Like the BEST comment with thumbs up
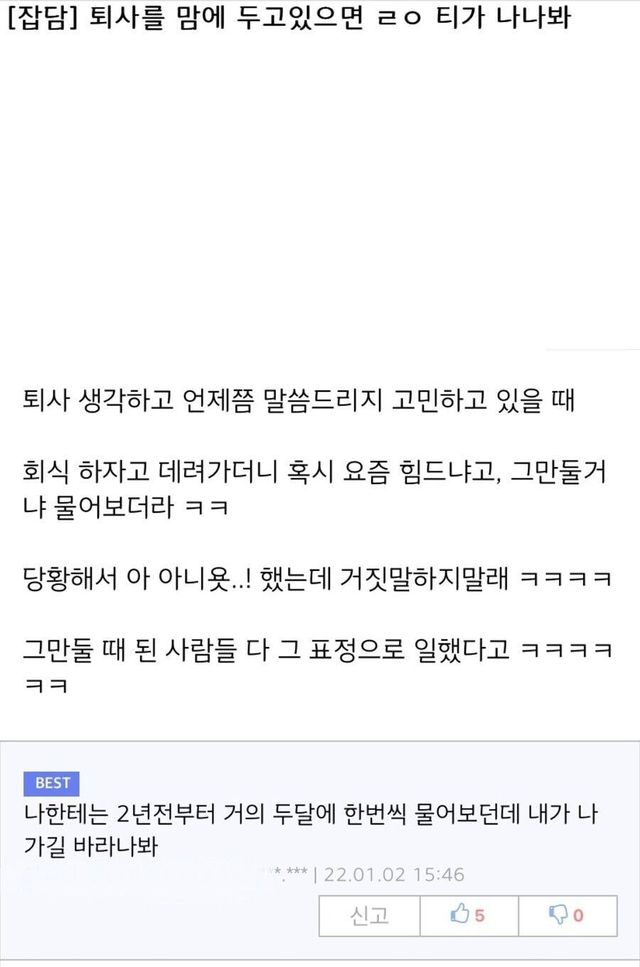This screenshot has width=640, height=967. [468, 915]
